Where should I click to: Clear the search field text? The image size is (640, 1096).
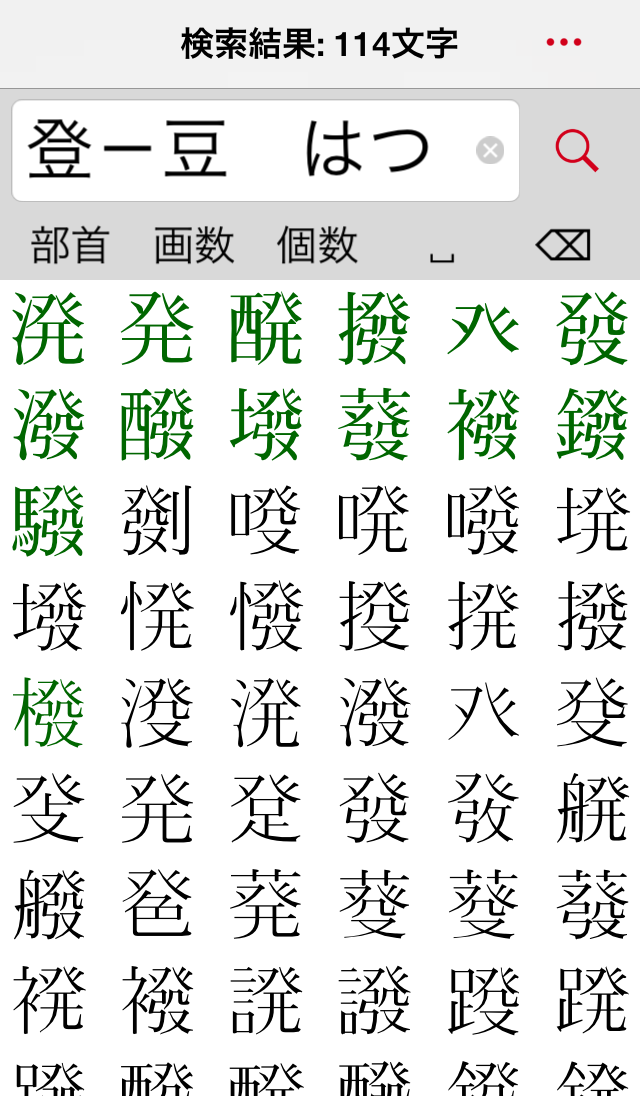490,151
